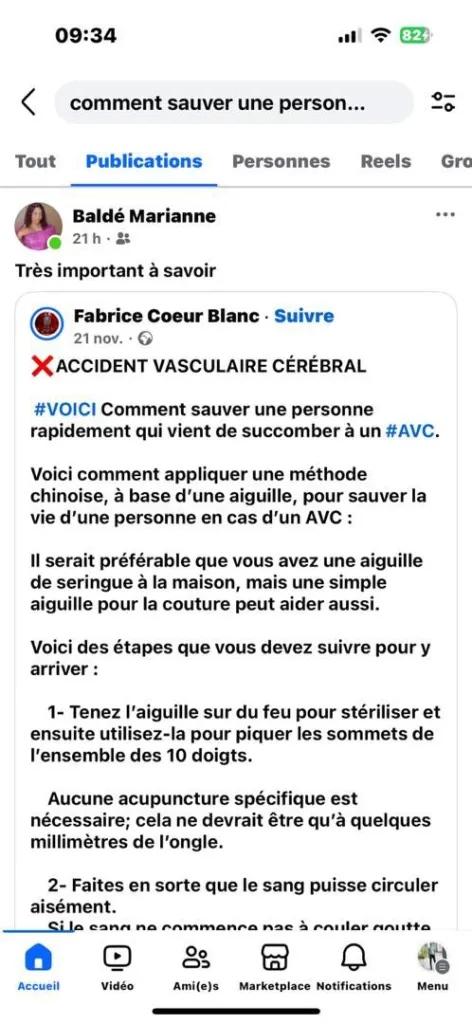Open the Notifications bell tab
The width and height of the screenshot is (472, 1024).
[354, 967]
